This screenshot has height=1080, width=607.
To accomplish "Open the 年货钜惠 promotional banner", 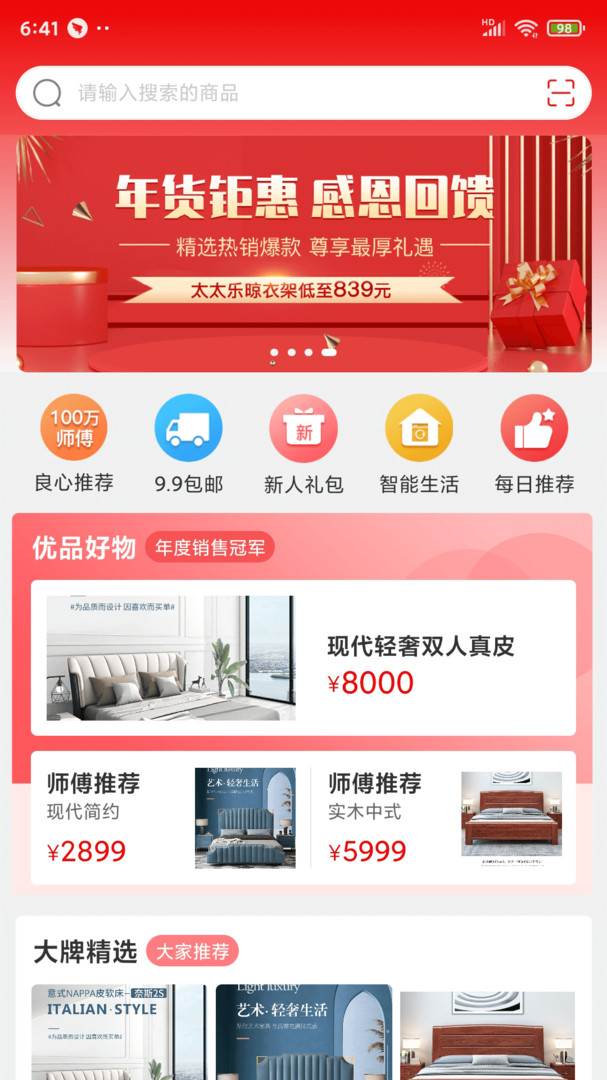I will tap(303, 253).
